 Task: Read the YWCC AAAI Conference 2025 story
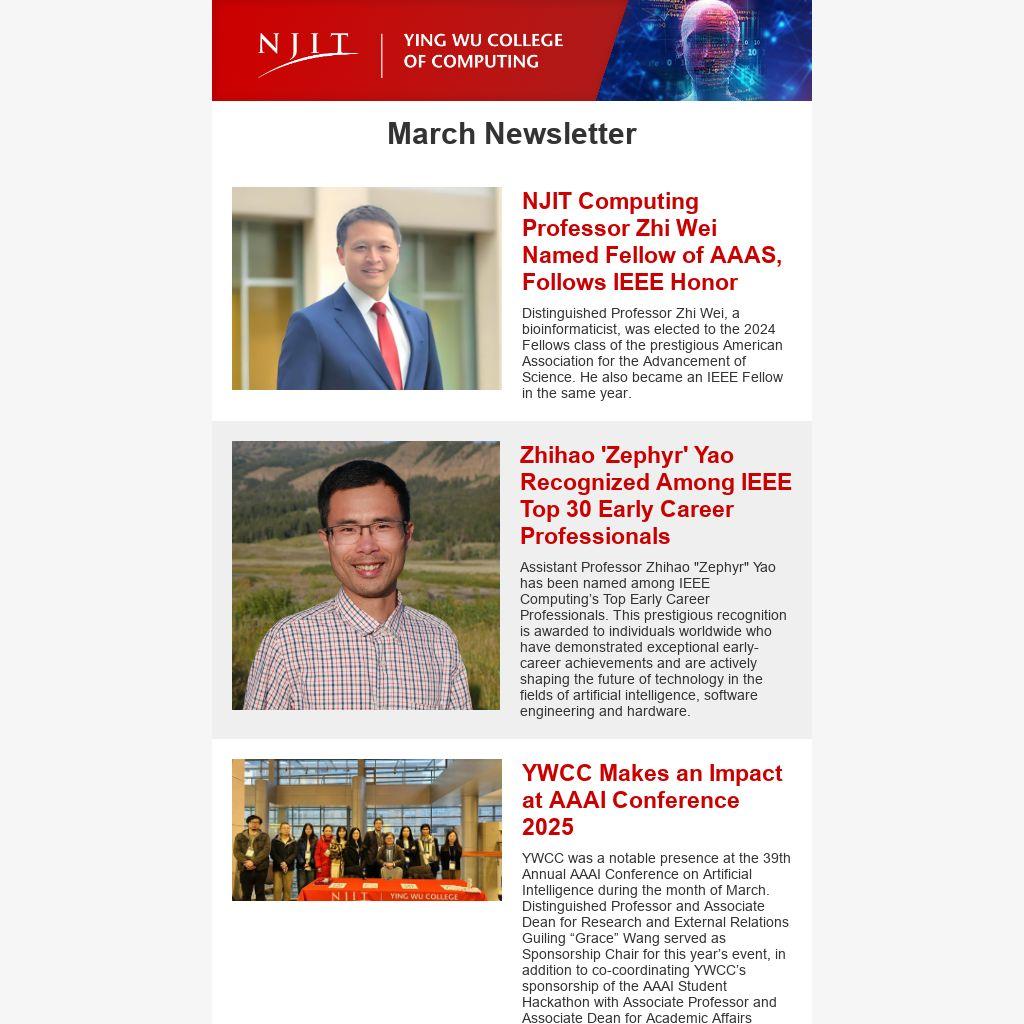tap(652, 800)
